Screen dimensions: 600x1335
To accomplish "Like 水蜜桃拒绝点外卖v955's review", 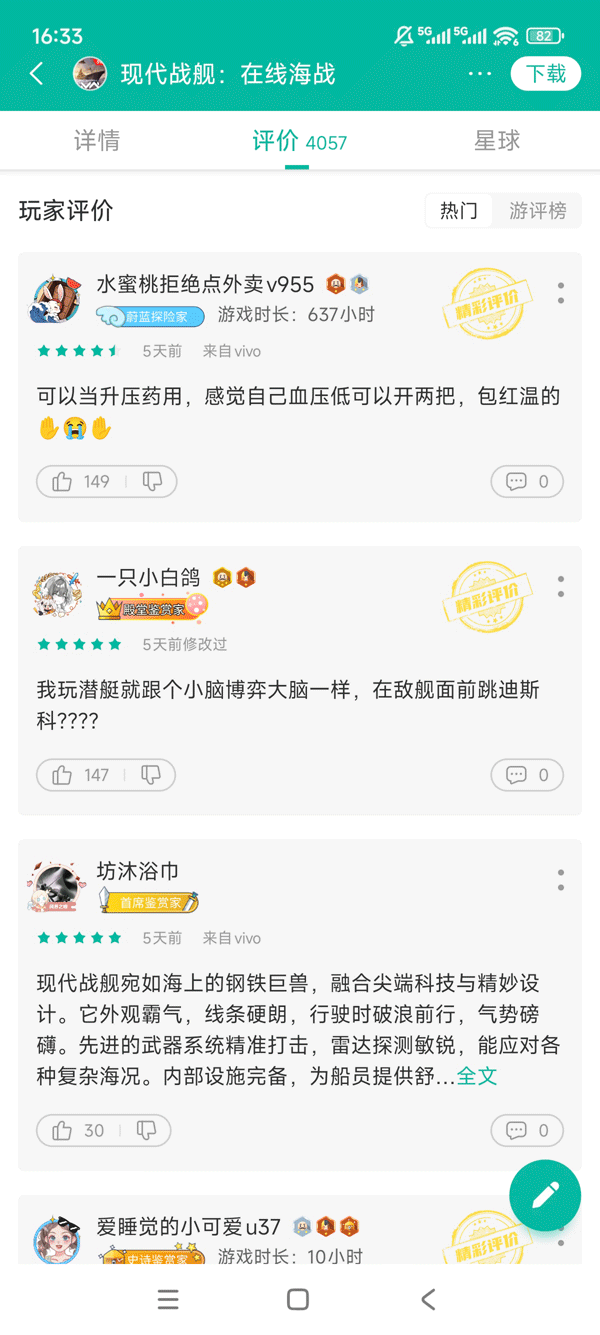I will [80, 482].
